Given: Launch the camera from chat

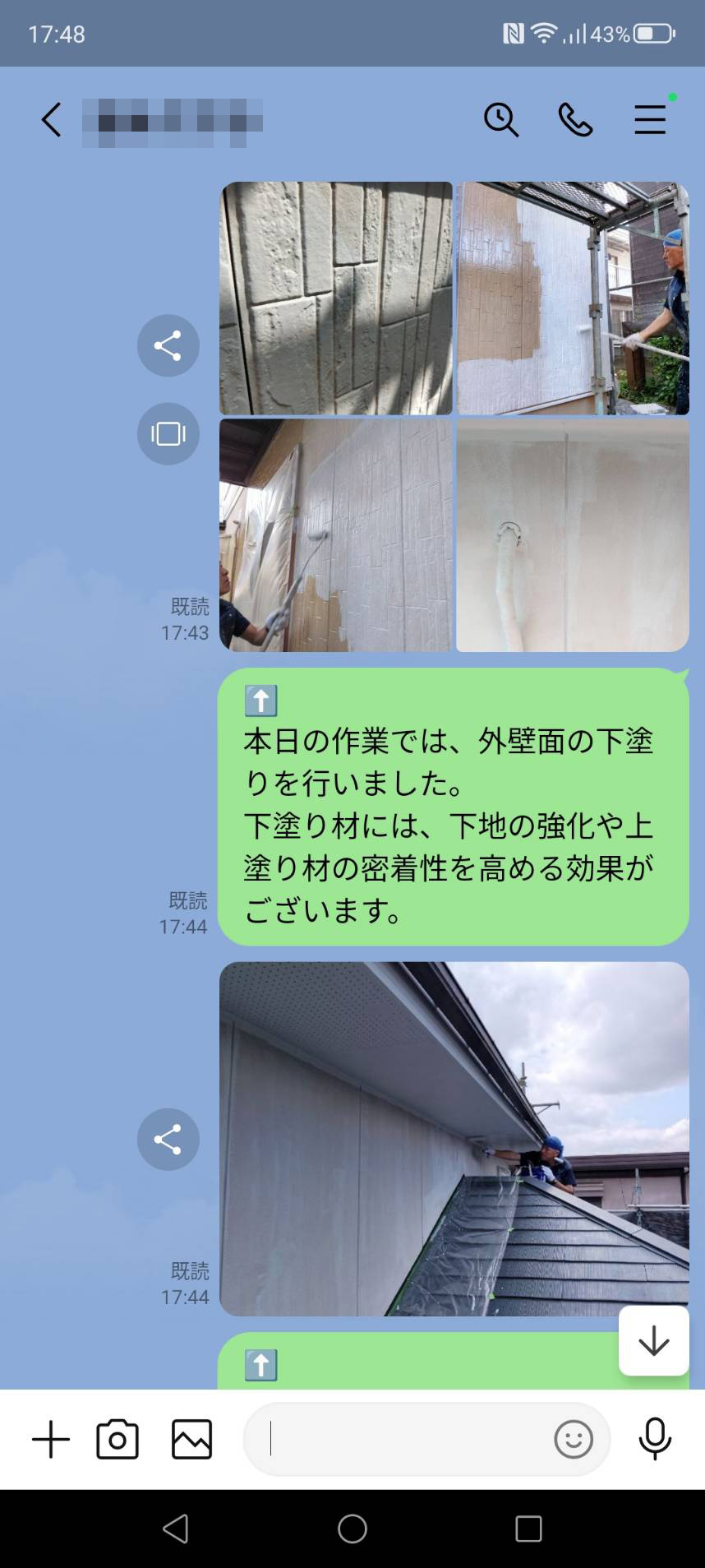Looking at the screenshot, I should [x=117, y=1440].
